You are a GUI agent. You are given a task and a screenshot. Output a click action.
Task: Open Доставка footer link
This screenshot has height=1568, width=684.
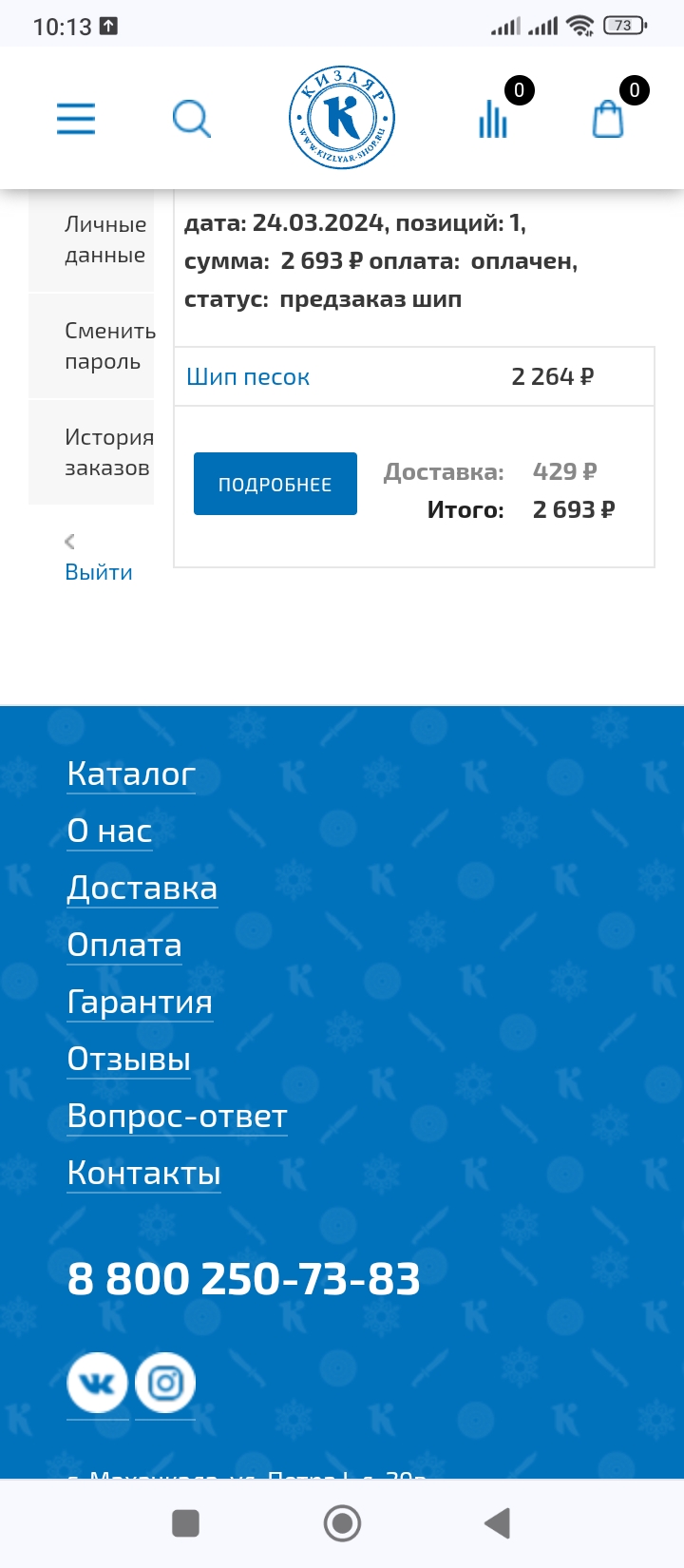point(142,889)
